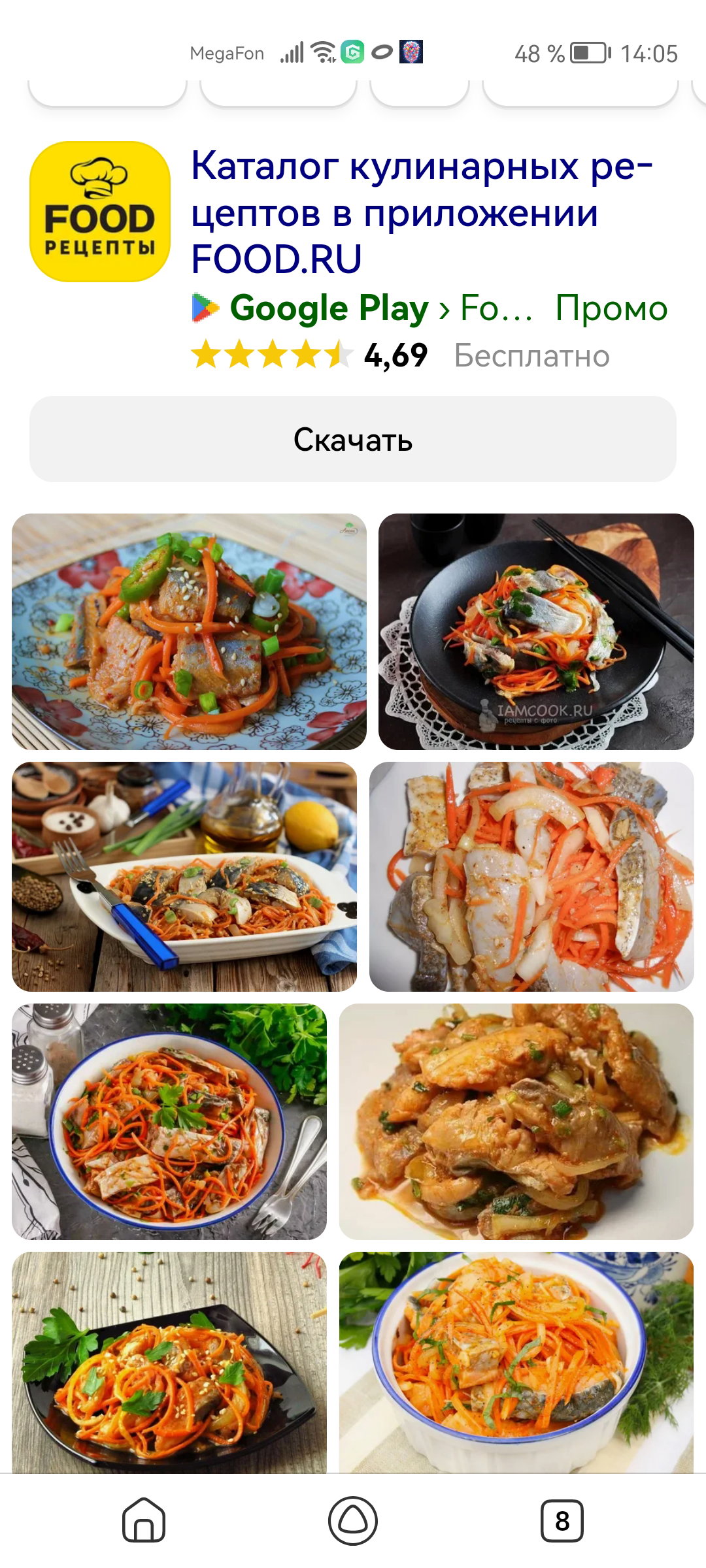This screenshot has width=706, height=1568.
Task: Open the white ramekin salad photo with dill
Action: pyautogui.click(x=516, y=1362)
